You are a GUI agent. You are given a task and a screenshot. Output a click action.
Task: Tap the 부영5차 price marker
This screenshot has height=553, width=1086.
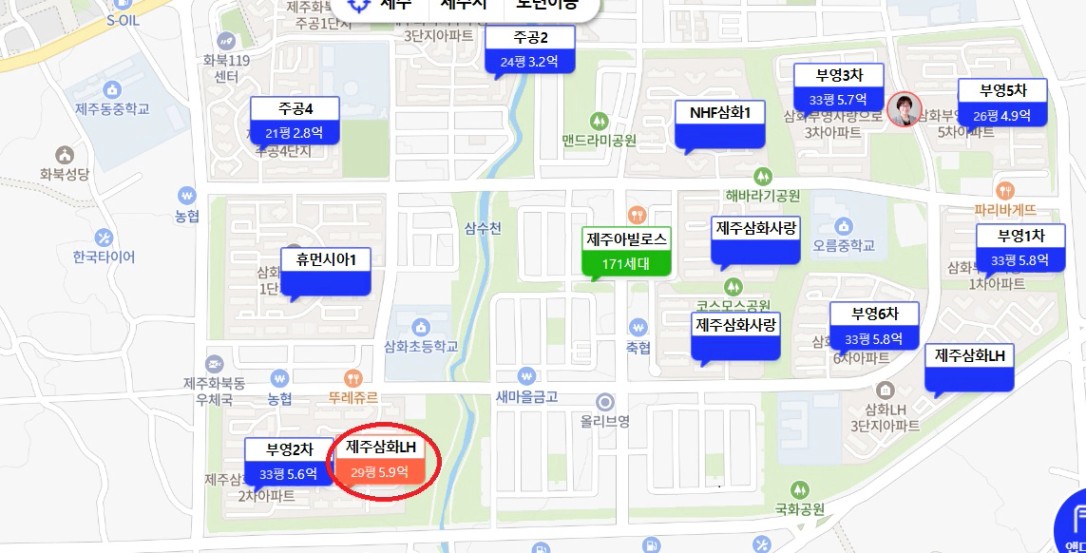[x=1002, y=102]
